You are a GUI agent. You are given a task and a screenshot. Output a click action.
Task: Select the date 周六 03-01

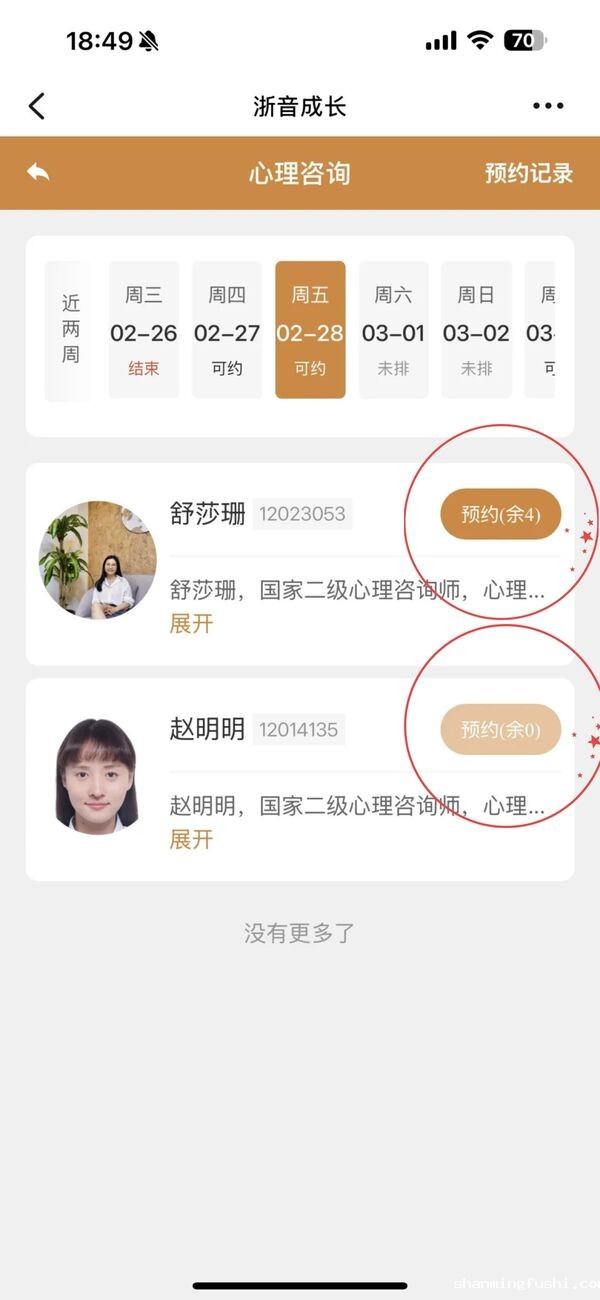[393, 330]
